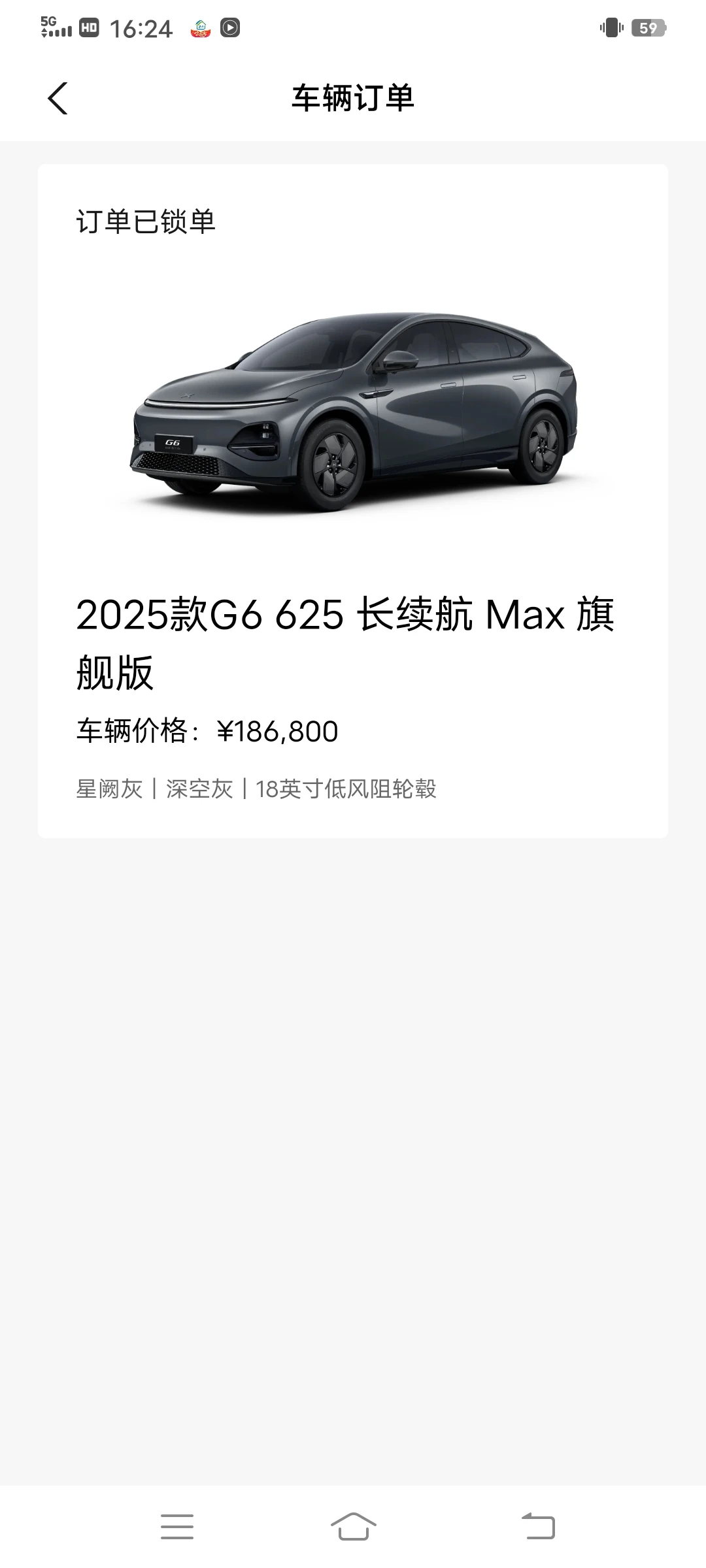Open recent apps from the navigation bar

pyautogui.click(x=177, y=1527)
